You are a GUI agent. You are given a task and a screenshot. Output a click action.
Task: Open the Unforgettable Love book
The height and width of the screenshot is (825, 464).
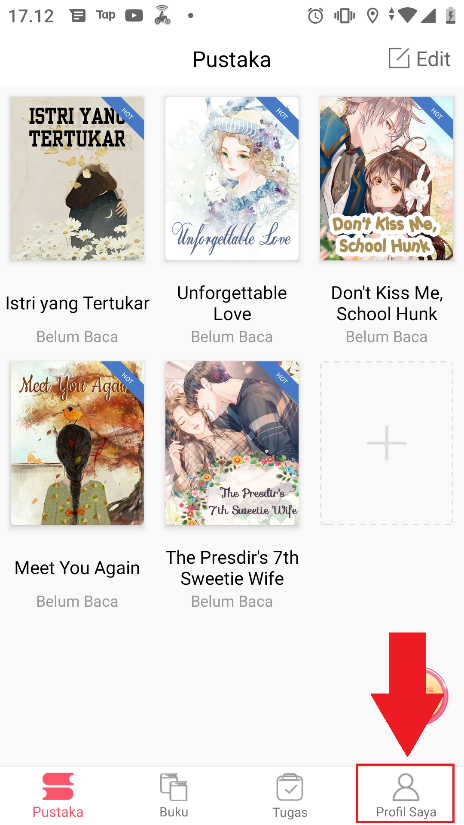click(232, 178)
